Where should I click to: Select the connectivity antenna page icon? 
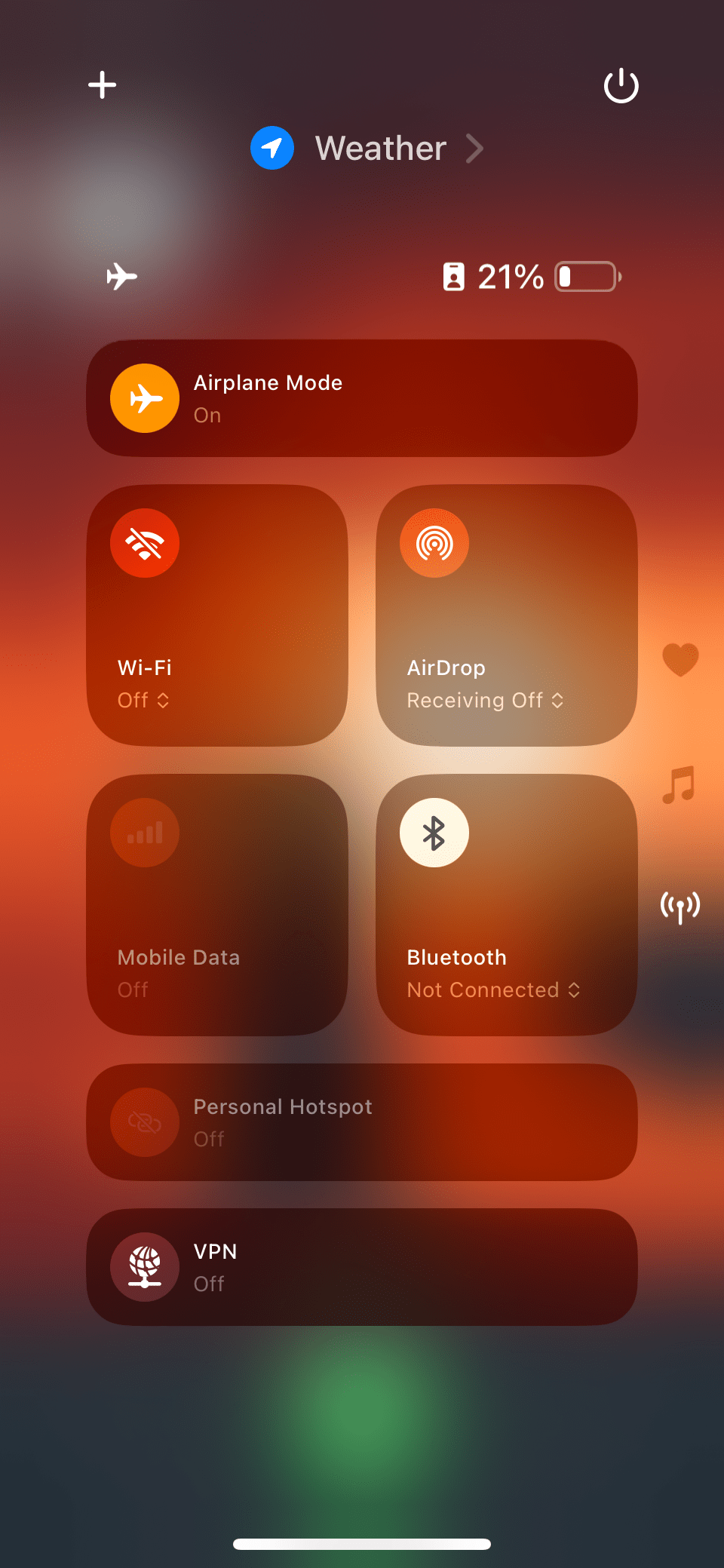tap(680, 907)
